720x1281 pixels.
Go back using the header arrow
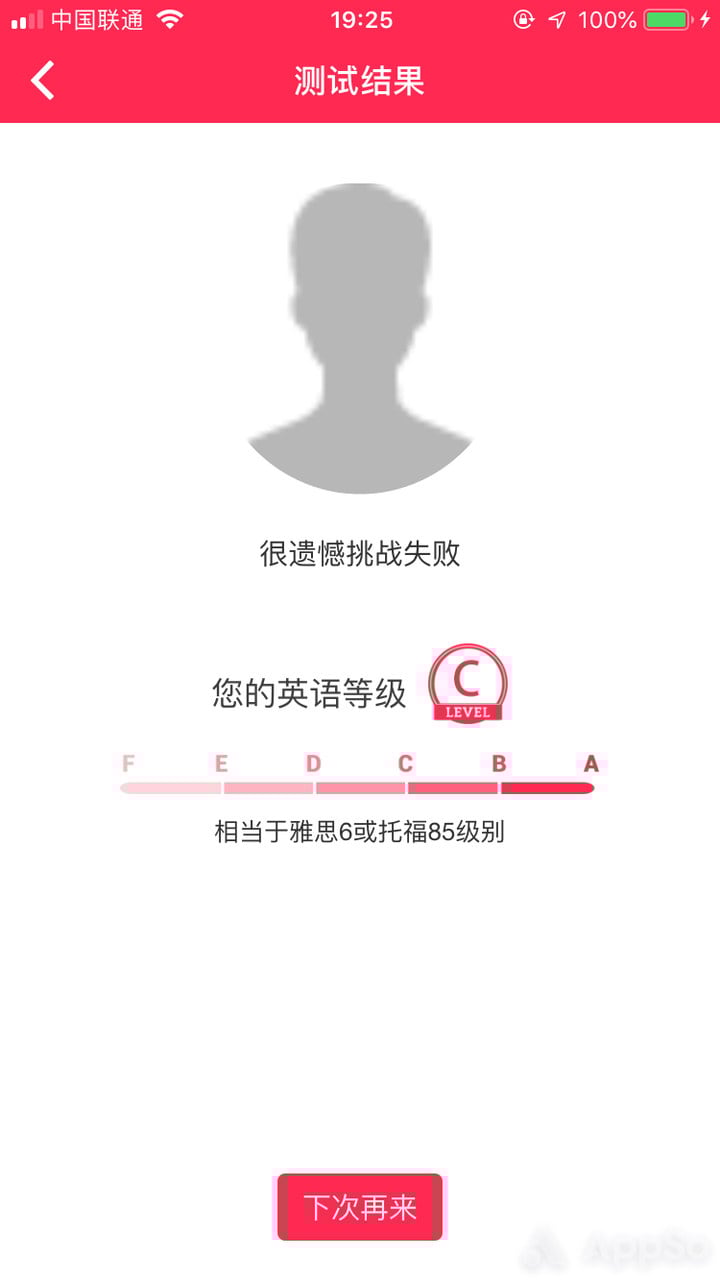[x=42, y=80]
